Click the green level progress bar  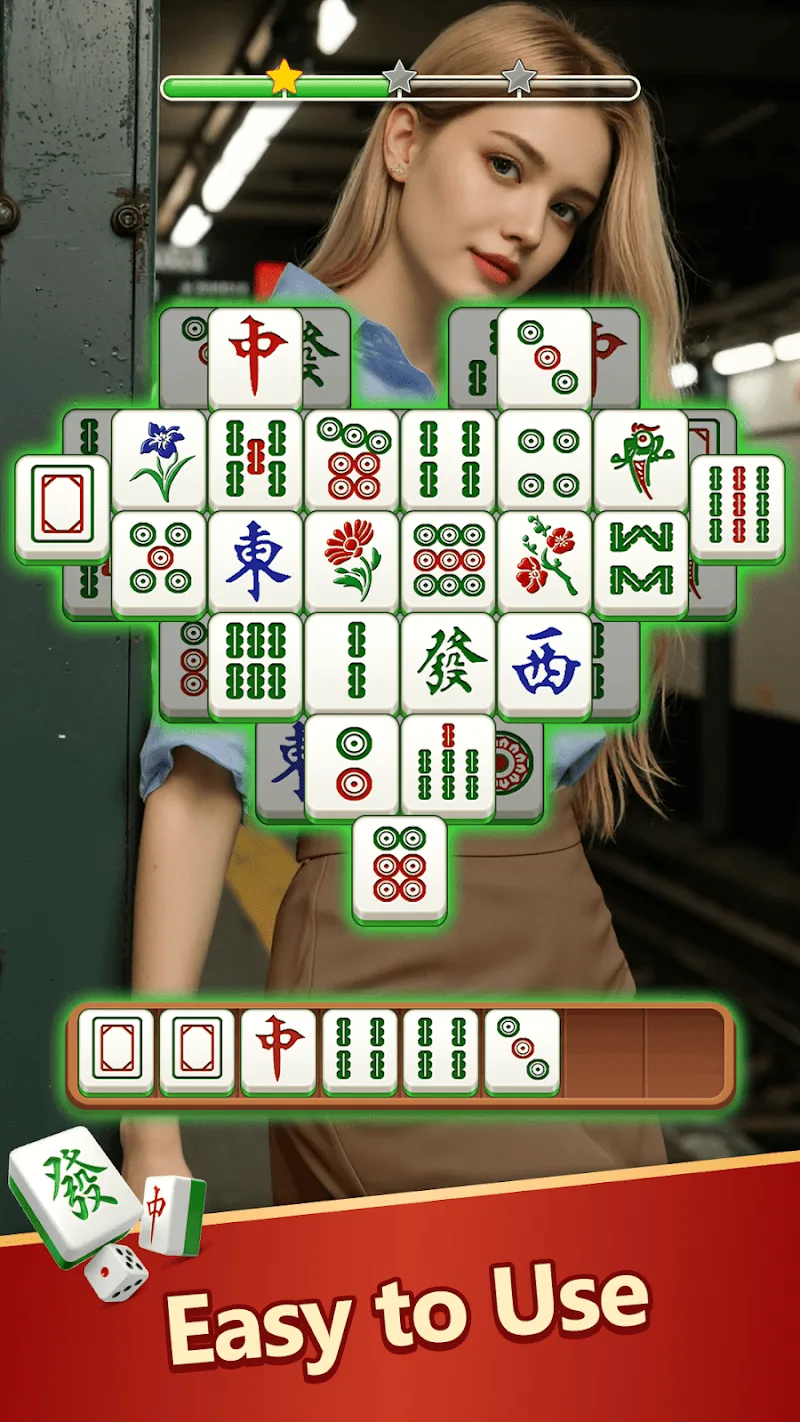pyautogui.click(x=220, y=85)
